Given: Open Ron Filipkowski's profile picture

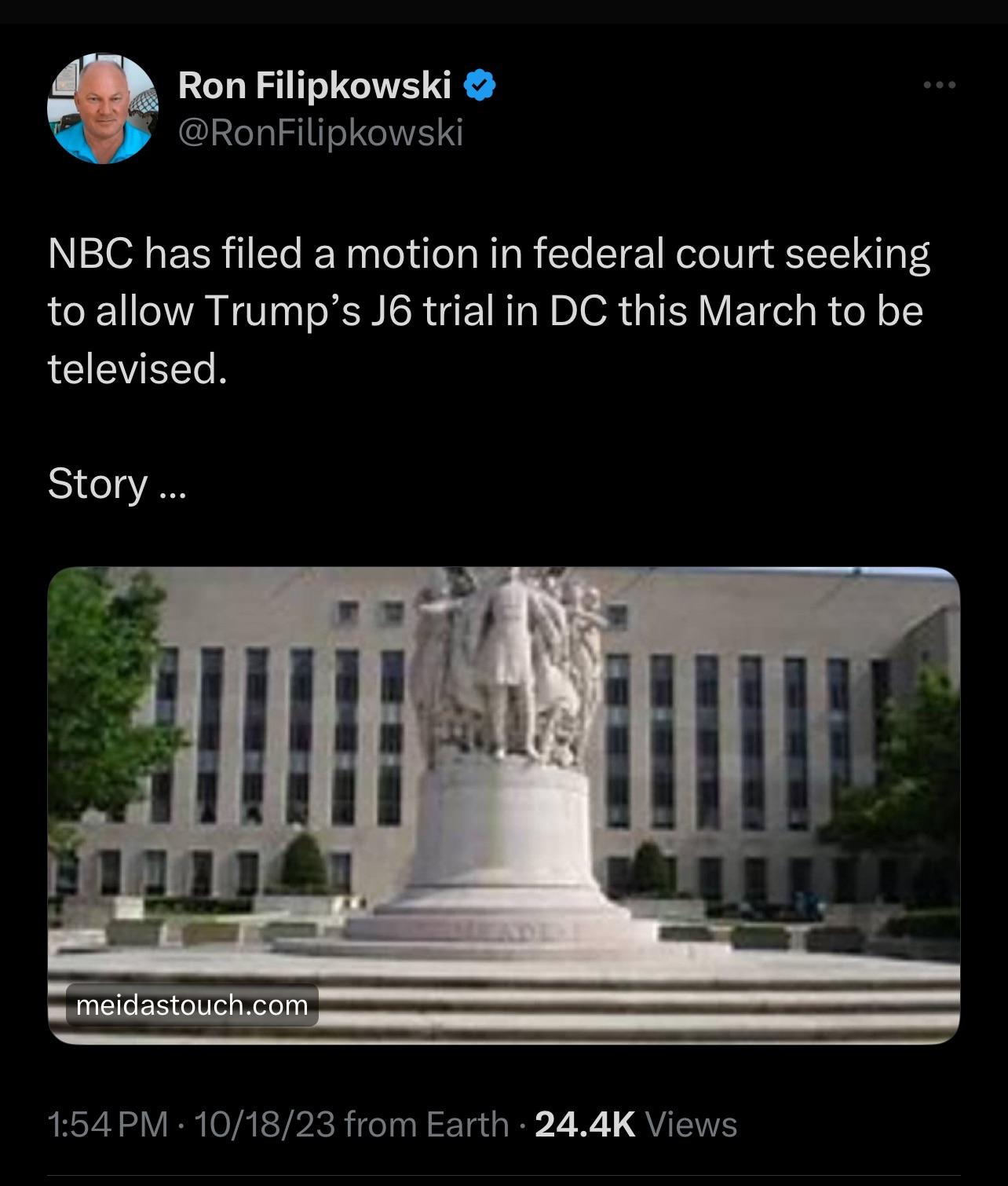Looking at the screenshot, I should tap(103, 108).
